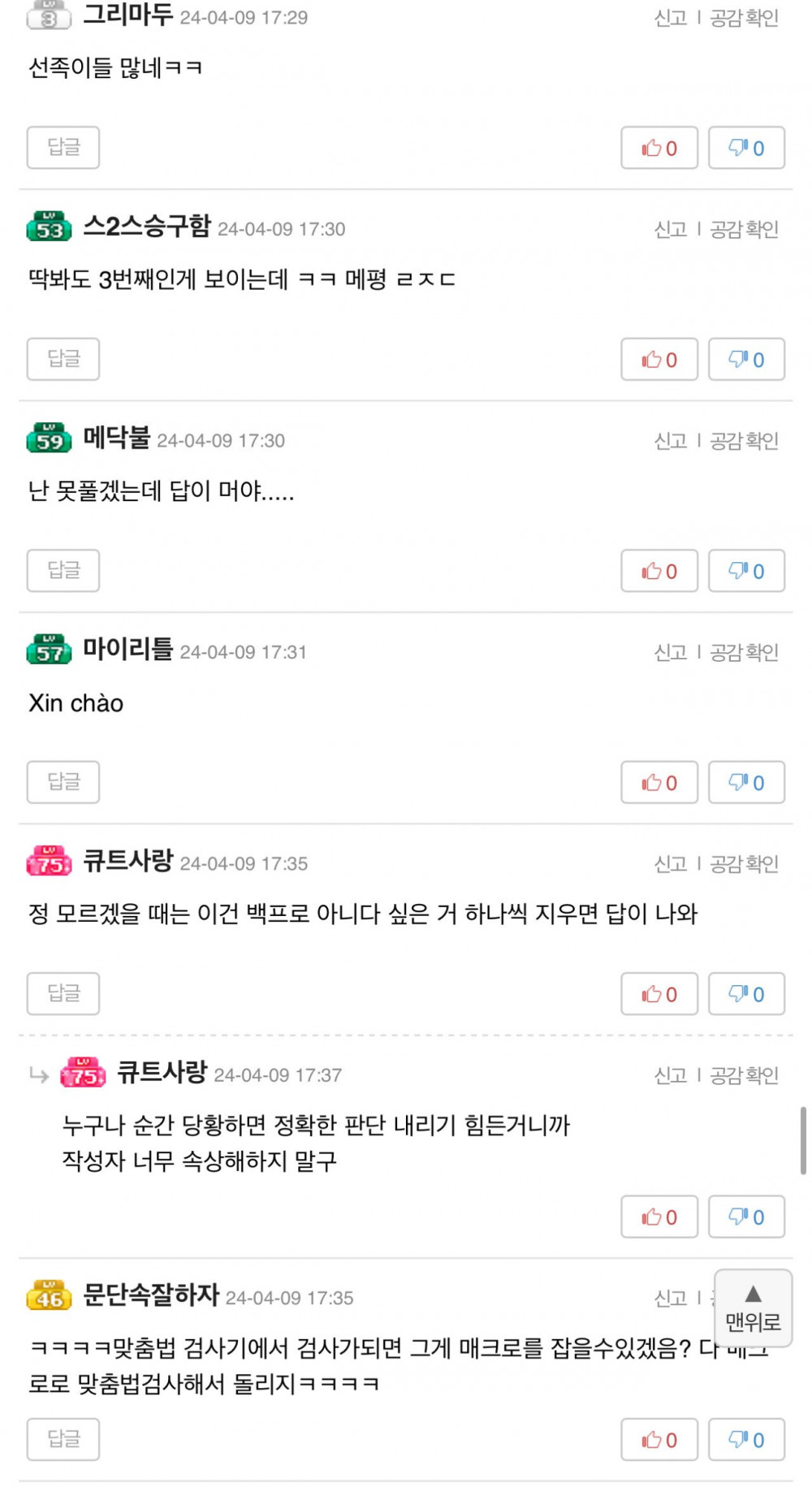Reply to 그리마두's comment
812x1487 pixels.
(63, 148)
